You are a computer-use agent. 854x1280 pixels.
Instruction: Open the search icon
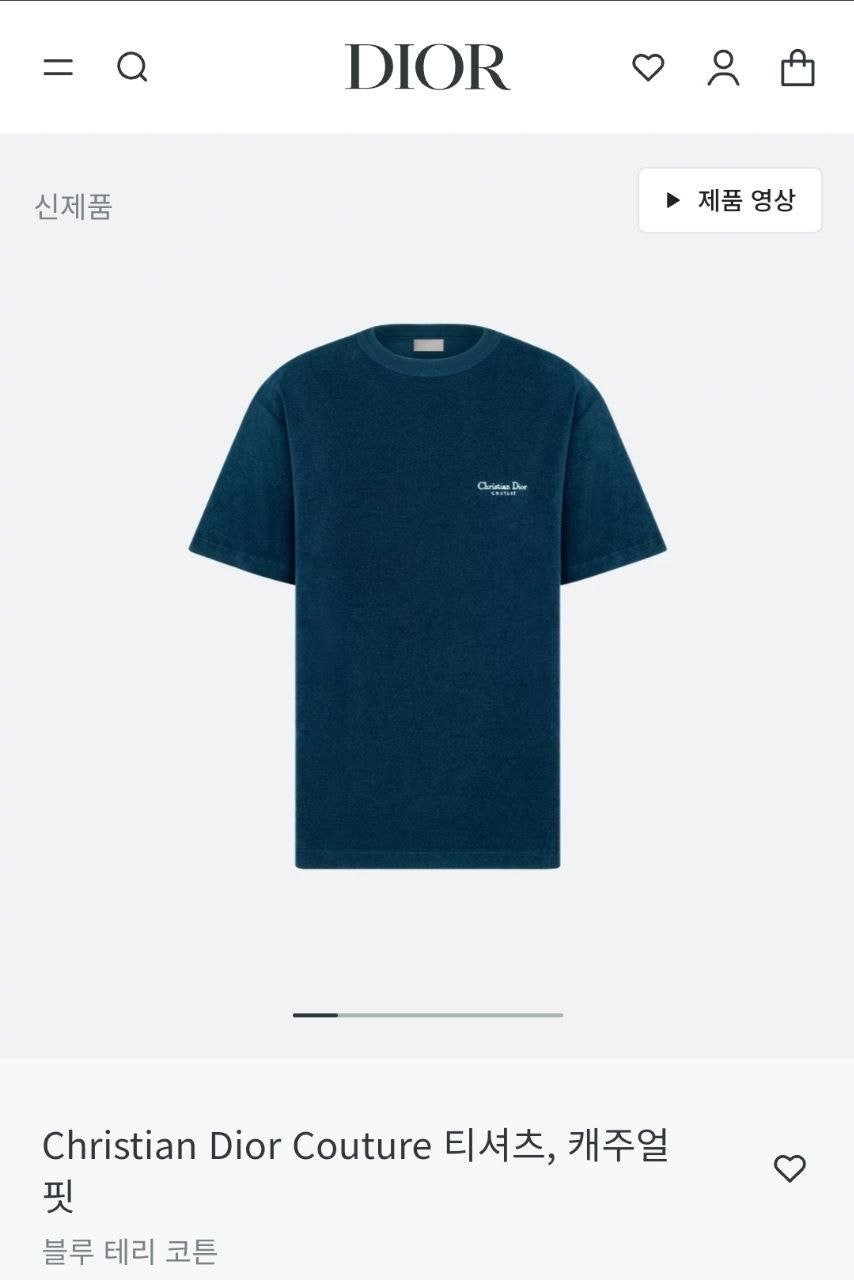pos(132,68)
